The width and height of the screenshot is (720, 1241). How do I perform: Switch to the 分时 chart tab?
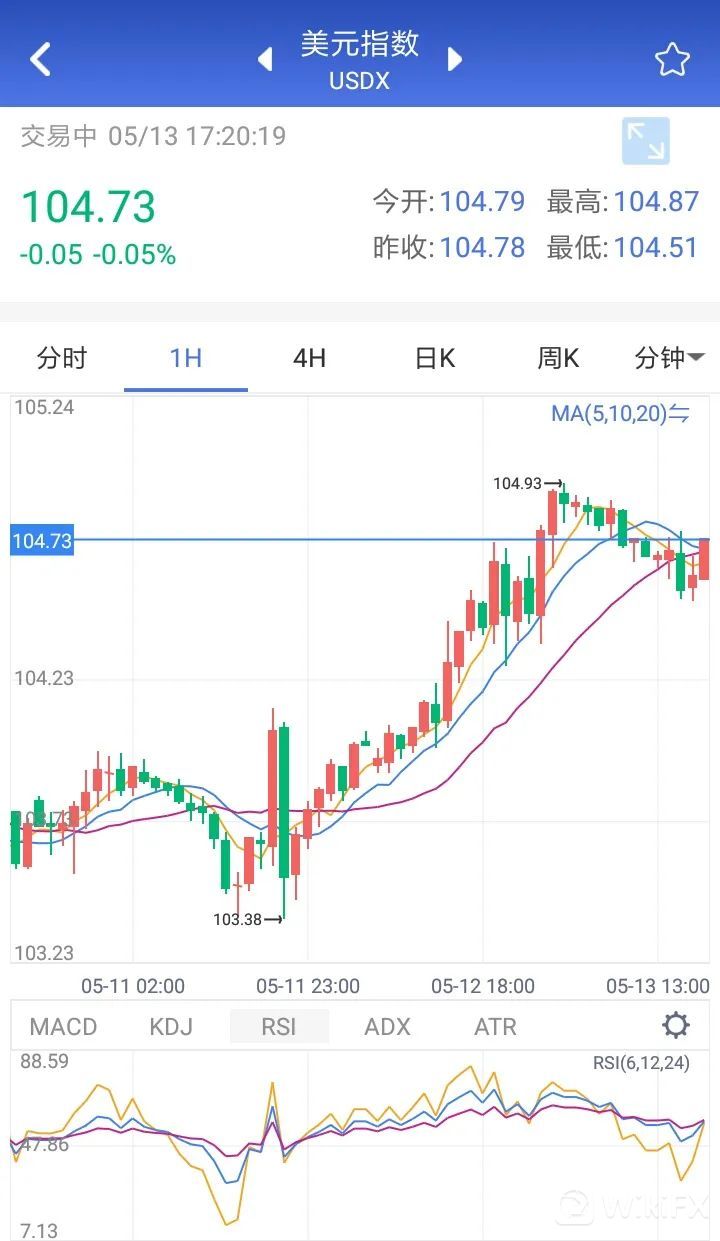(x=62, y=358)
